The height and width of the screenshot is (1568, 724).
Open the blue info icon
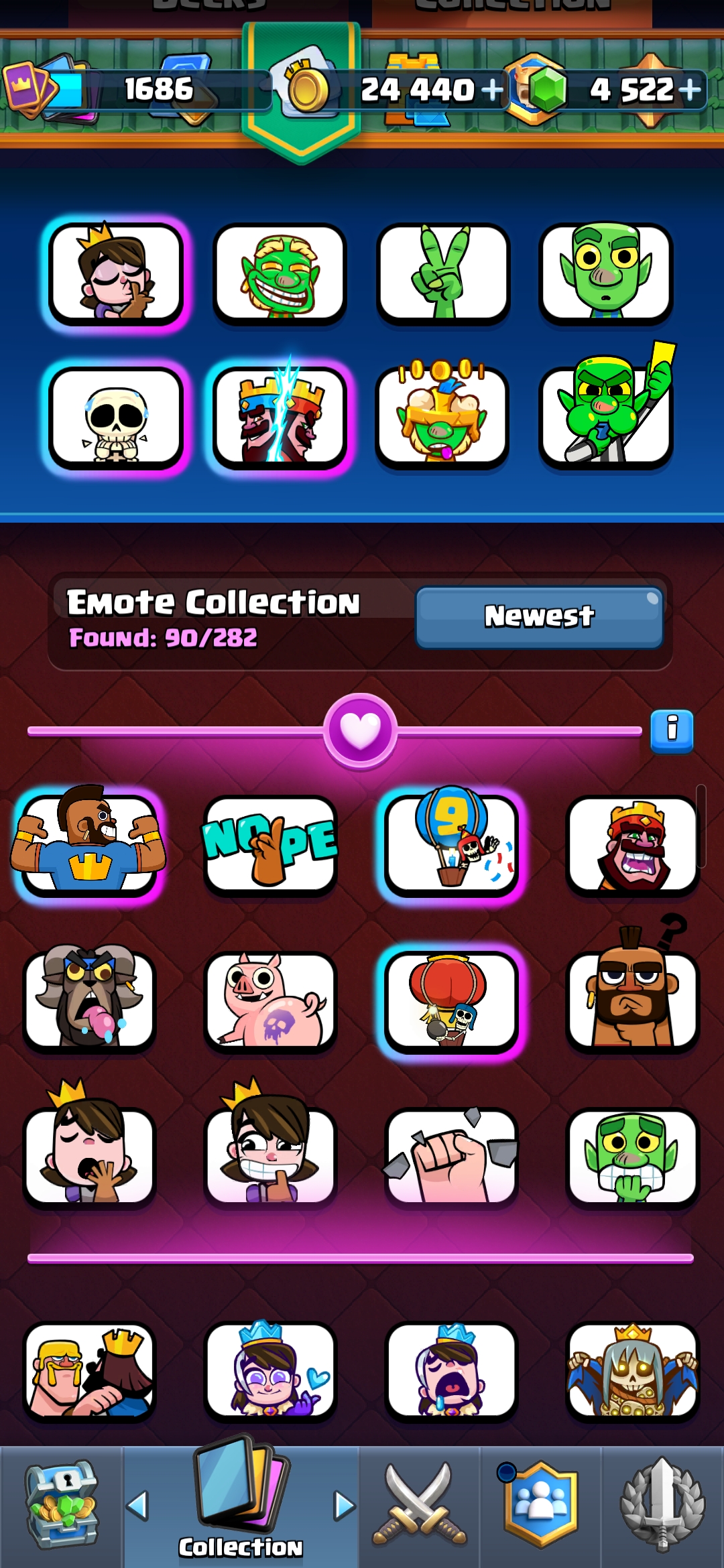click(x=672, y=730)
